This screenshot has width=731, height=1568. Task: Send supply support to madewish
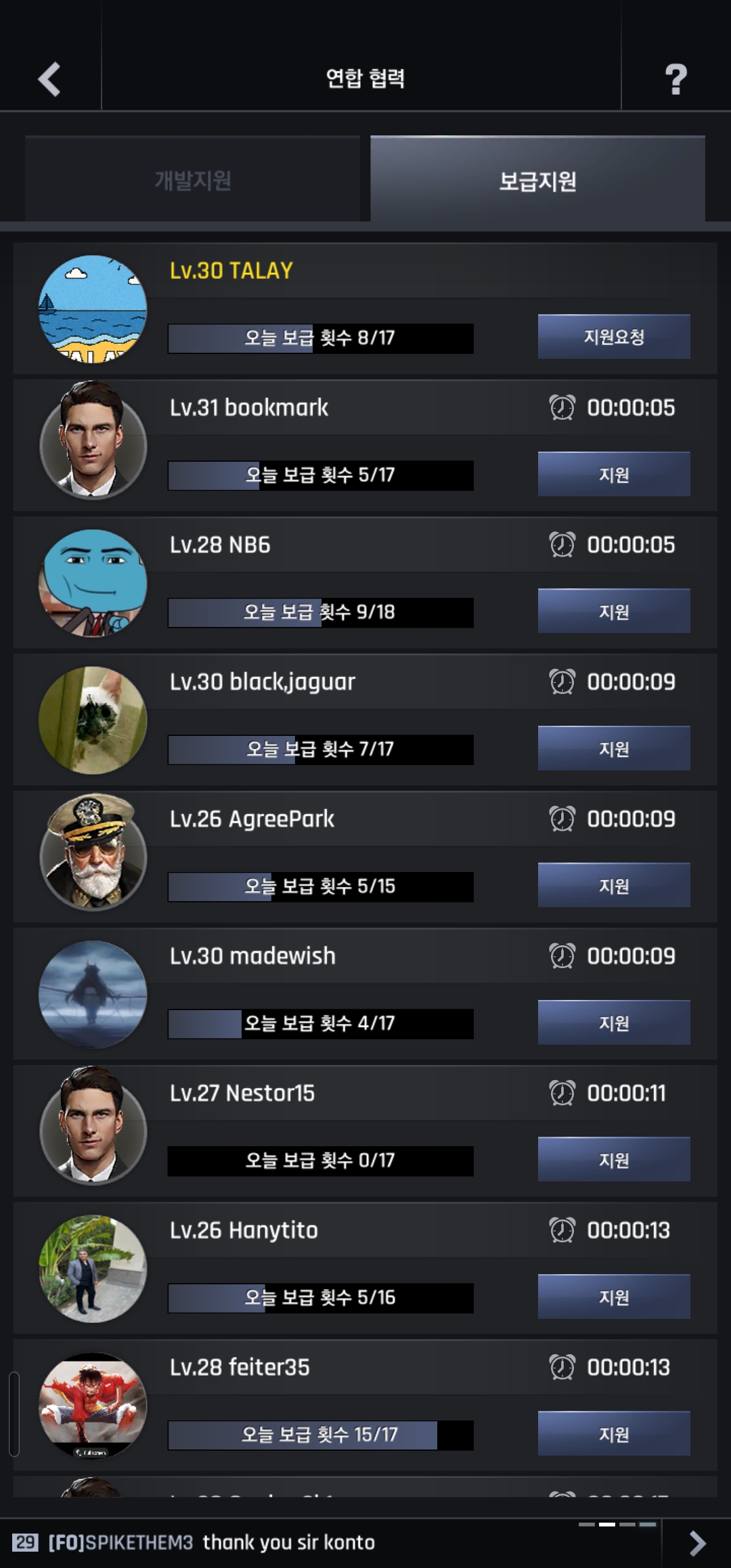614,1022
